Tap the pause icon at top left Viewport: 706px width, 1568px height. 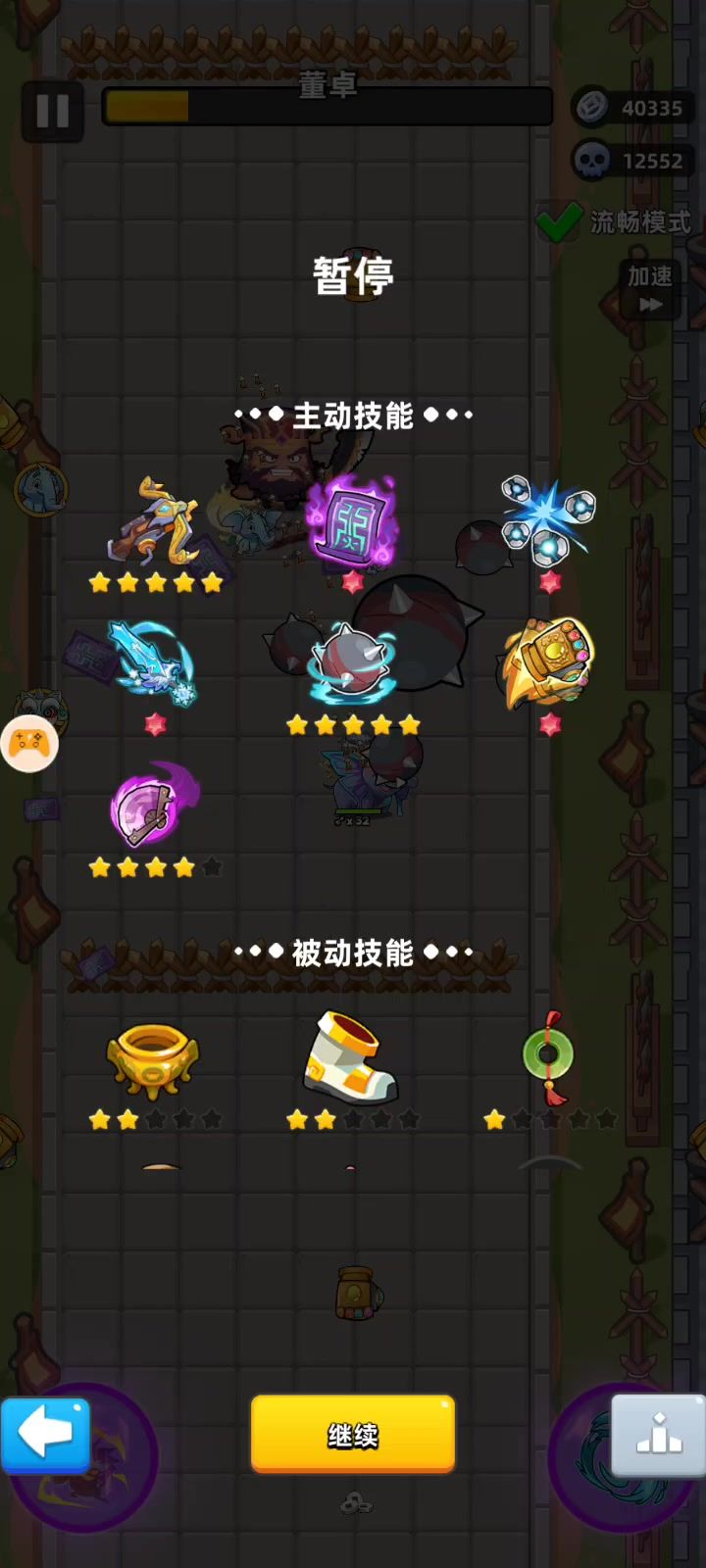pos(52,111)
